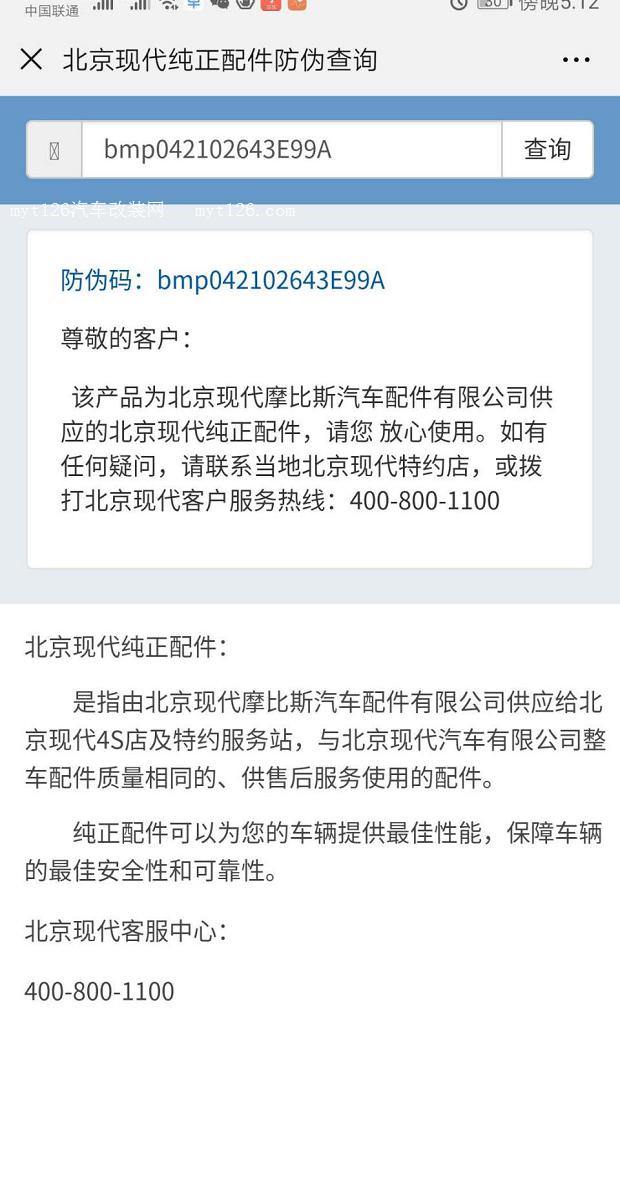The height and width of the screenshot is (1200, 620).
Task: Open the three-dot overflow menu
Action: [x=576, y=60]
